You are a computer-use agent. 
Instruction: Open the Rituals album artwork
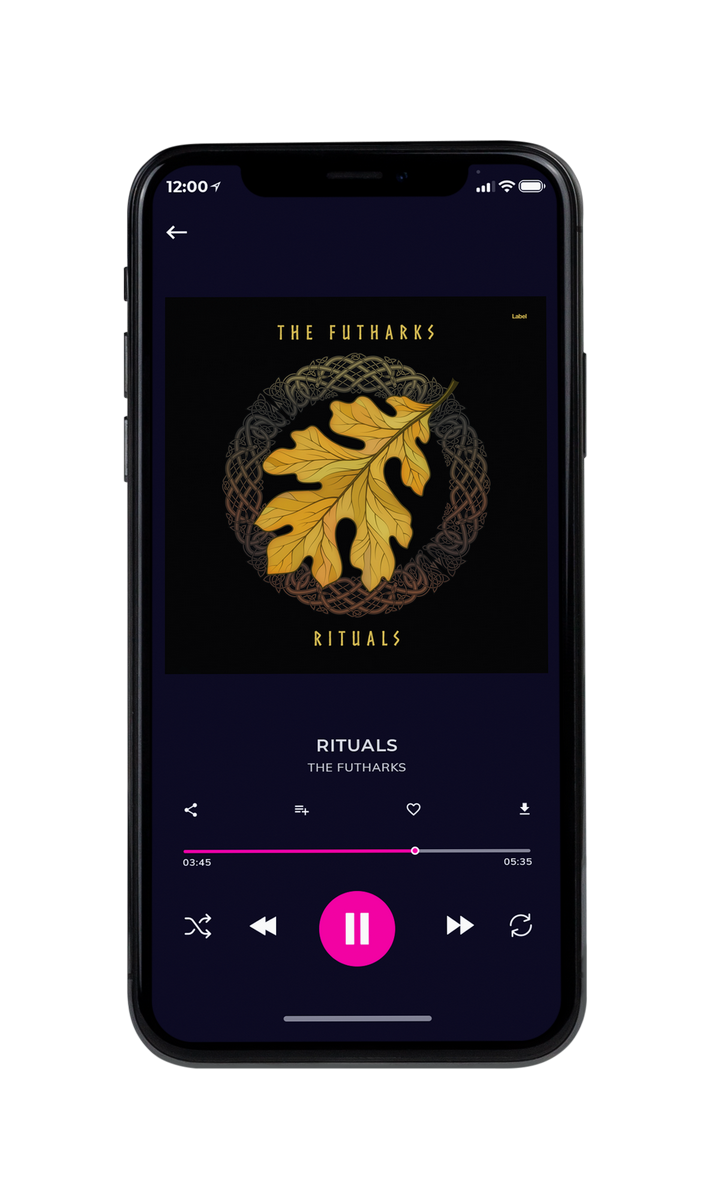(356, 485)
